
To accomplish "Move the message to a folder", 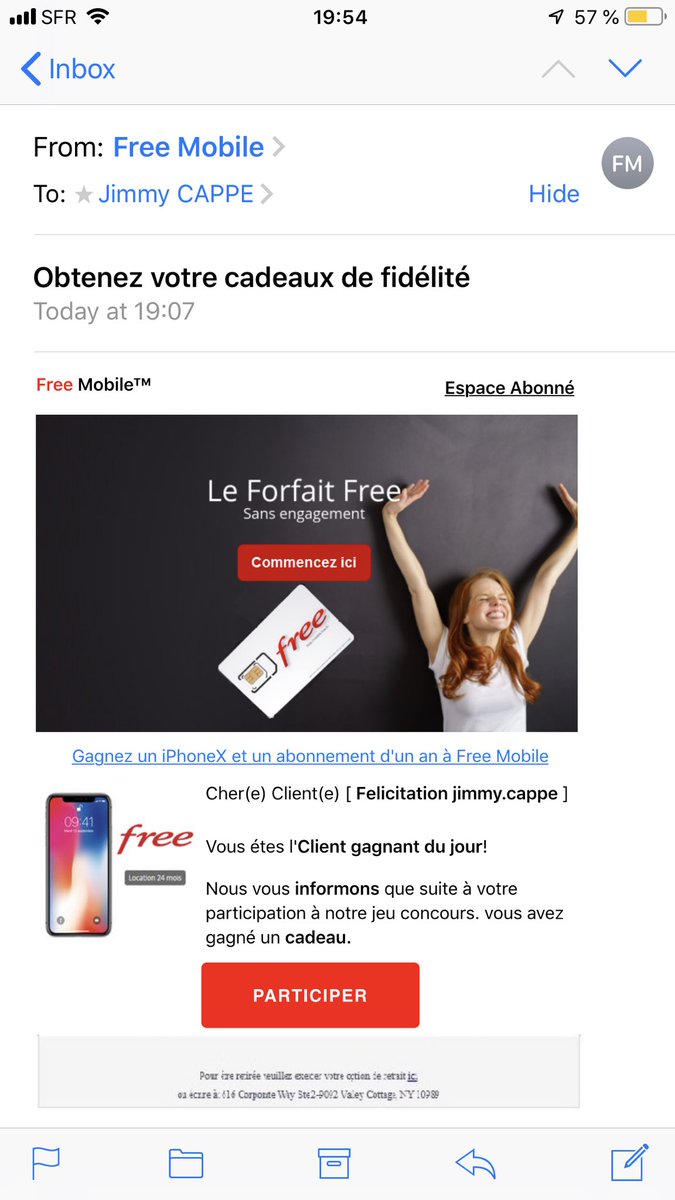I will 186,1162.
